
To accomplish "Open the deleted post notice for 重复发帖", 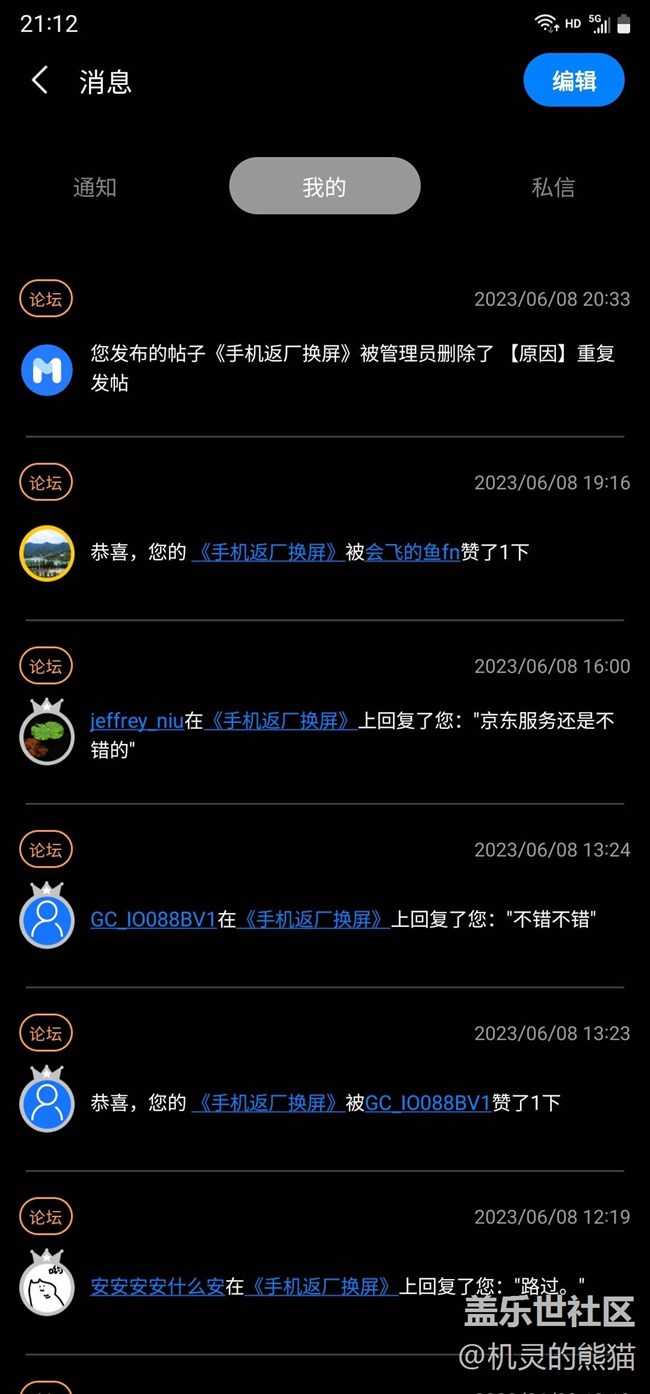I will coord(352,367).
